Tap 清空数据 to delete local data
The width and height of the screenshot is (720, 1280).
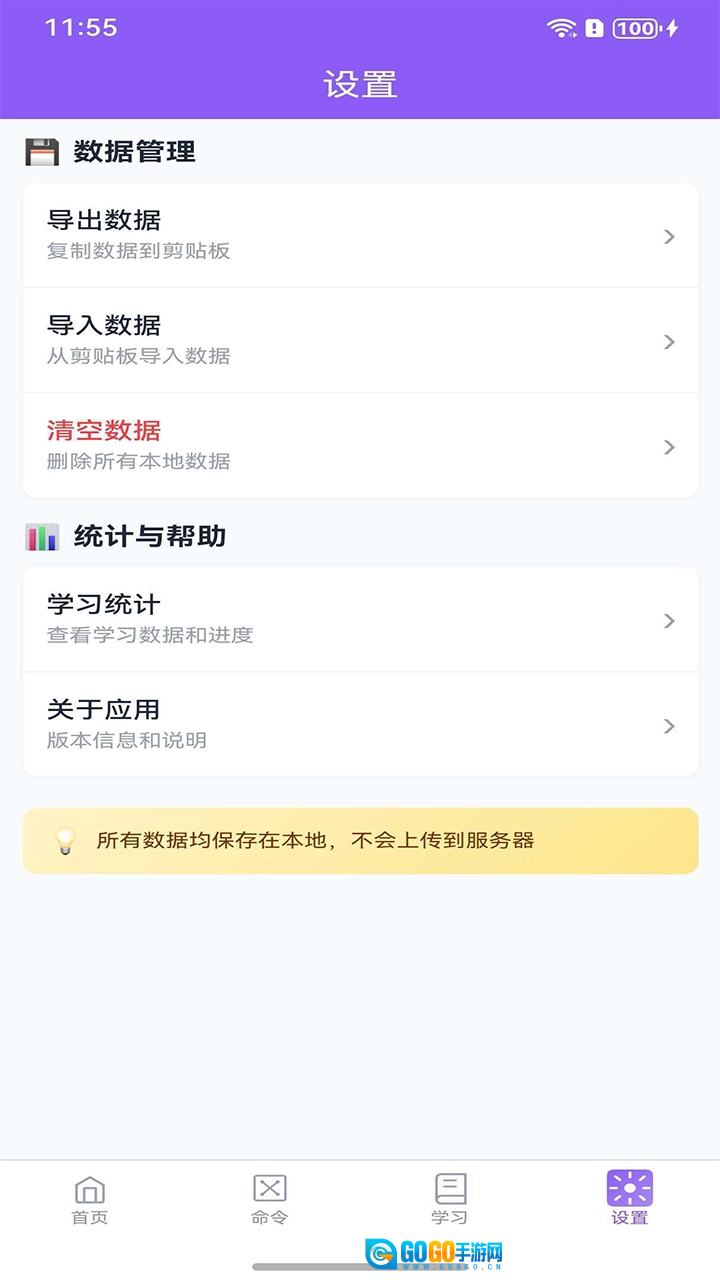[360, 446]
